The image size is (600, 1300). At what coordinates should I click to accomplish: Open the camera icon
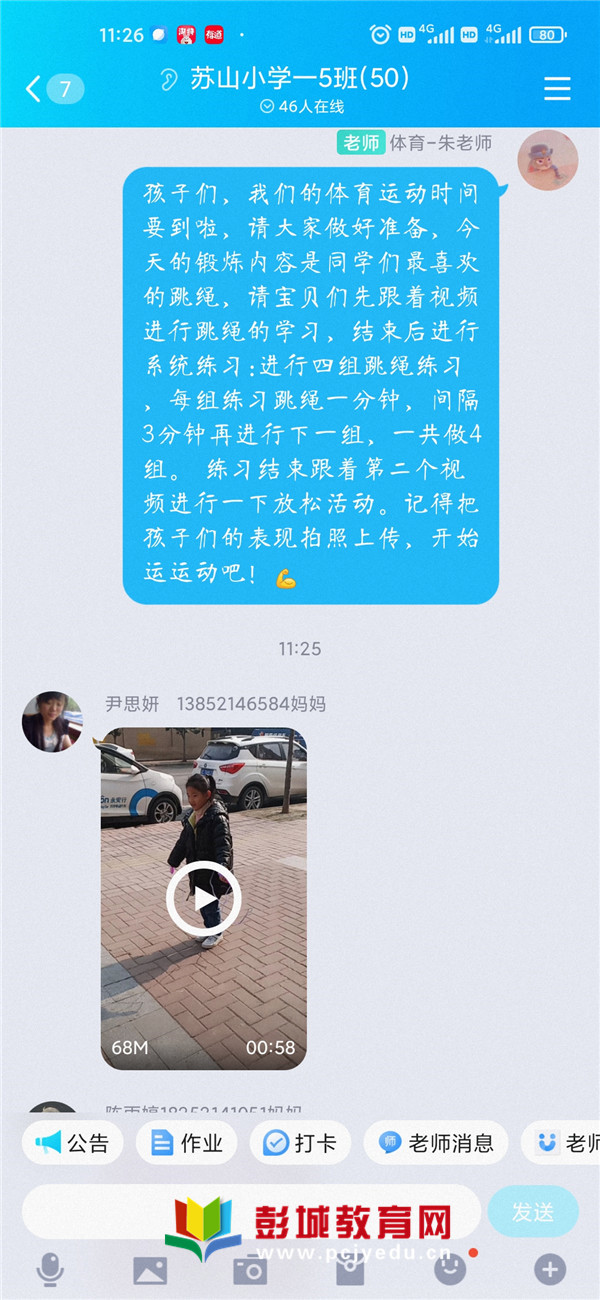(249, 1270)
